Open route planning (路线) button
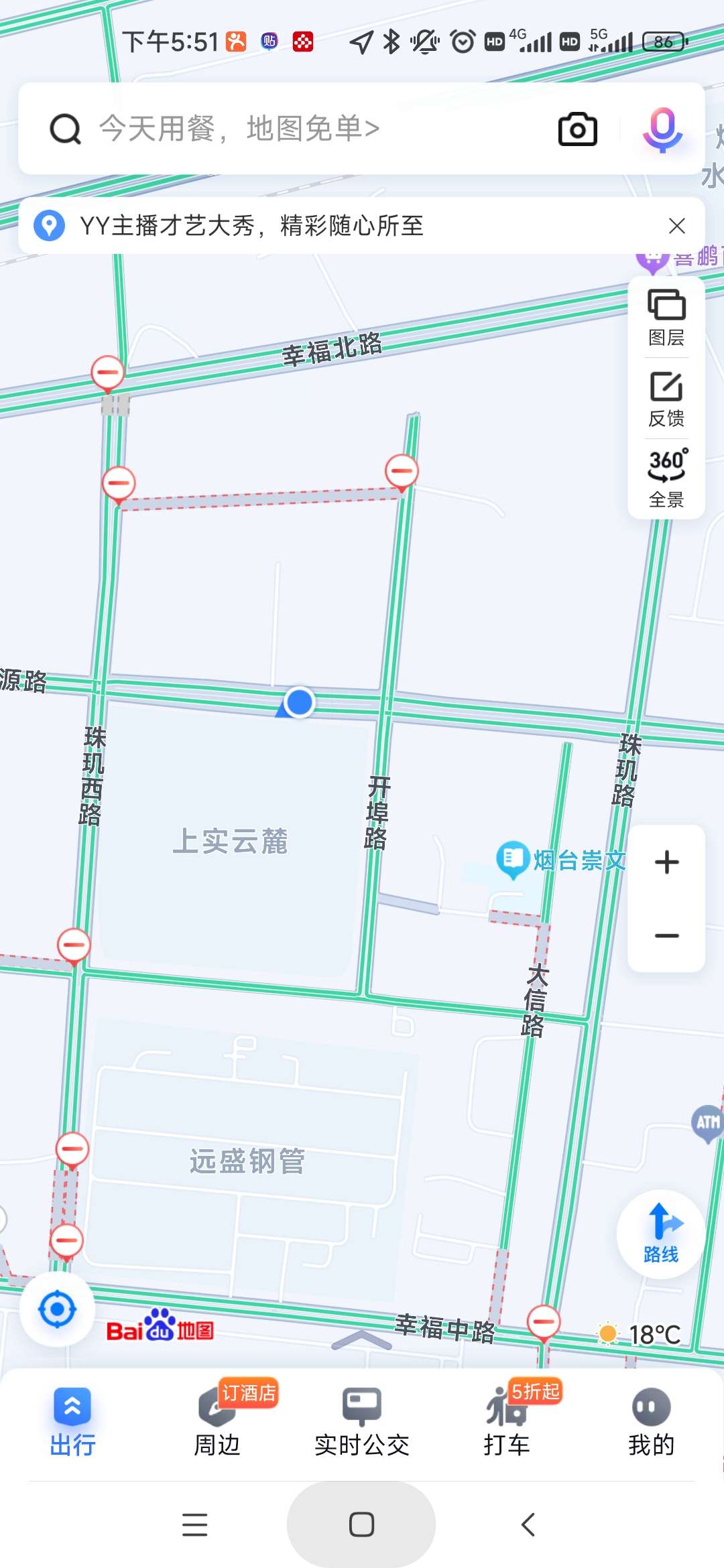This screenshot has height=1568, width=724. click(x=660, y=1234)
